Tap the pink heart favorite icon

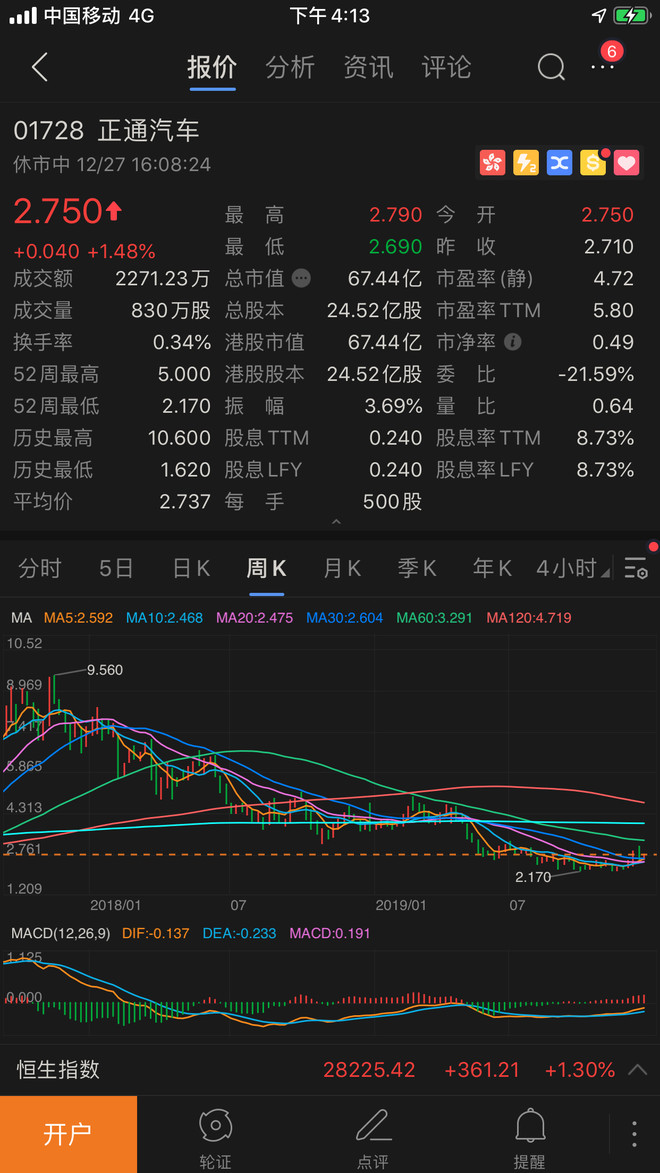tap(626, 162)
